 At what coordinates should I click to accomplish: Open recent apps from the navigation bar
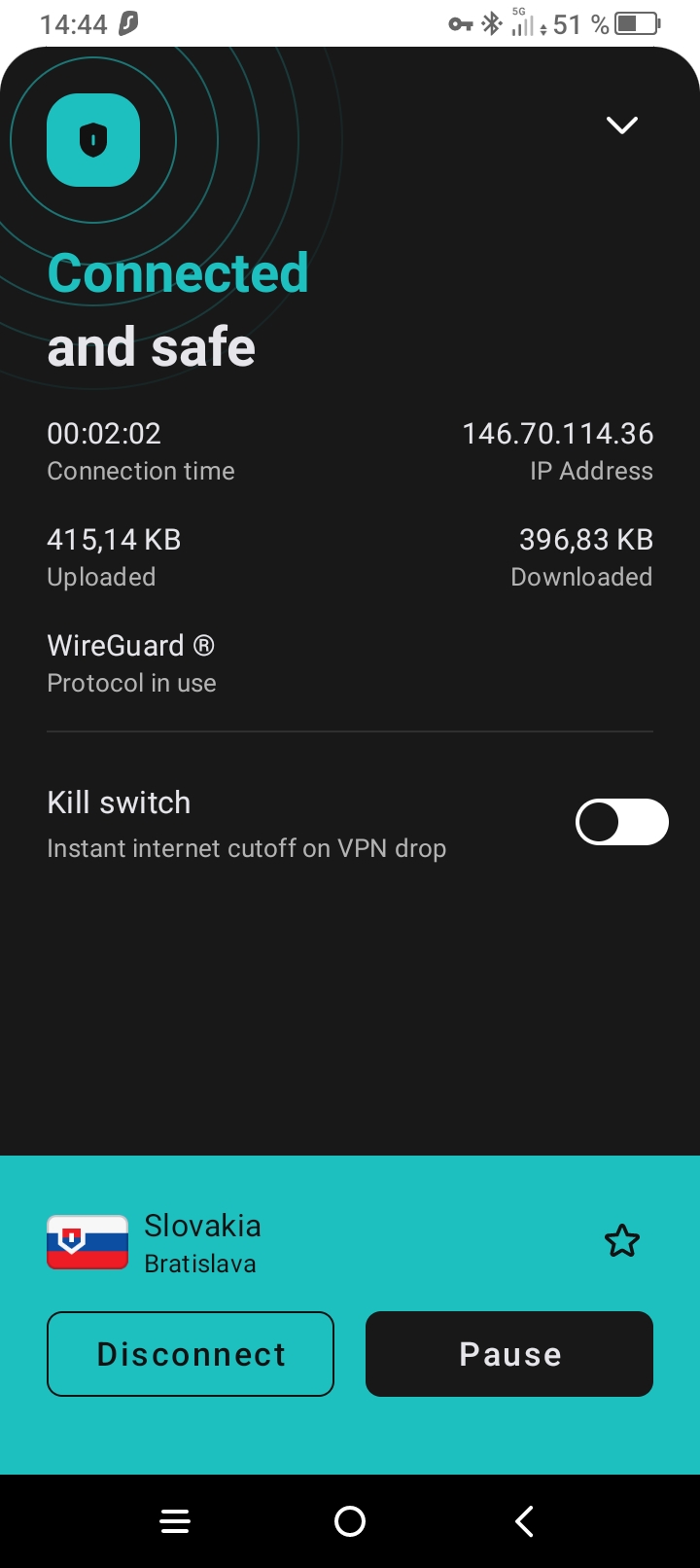(175, 1521)
